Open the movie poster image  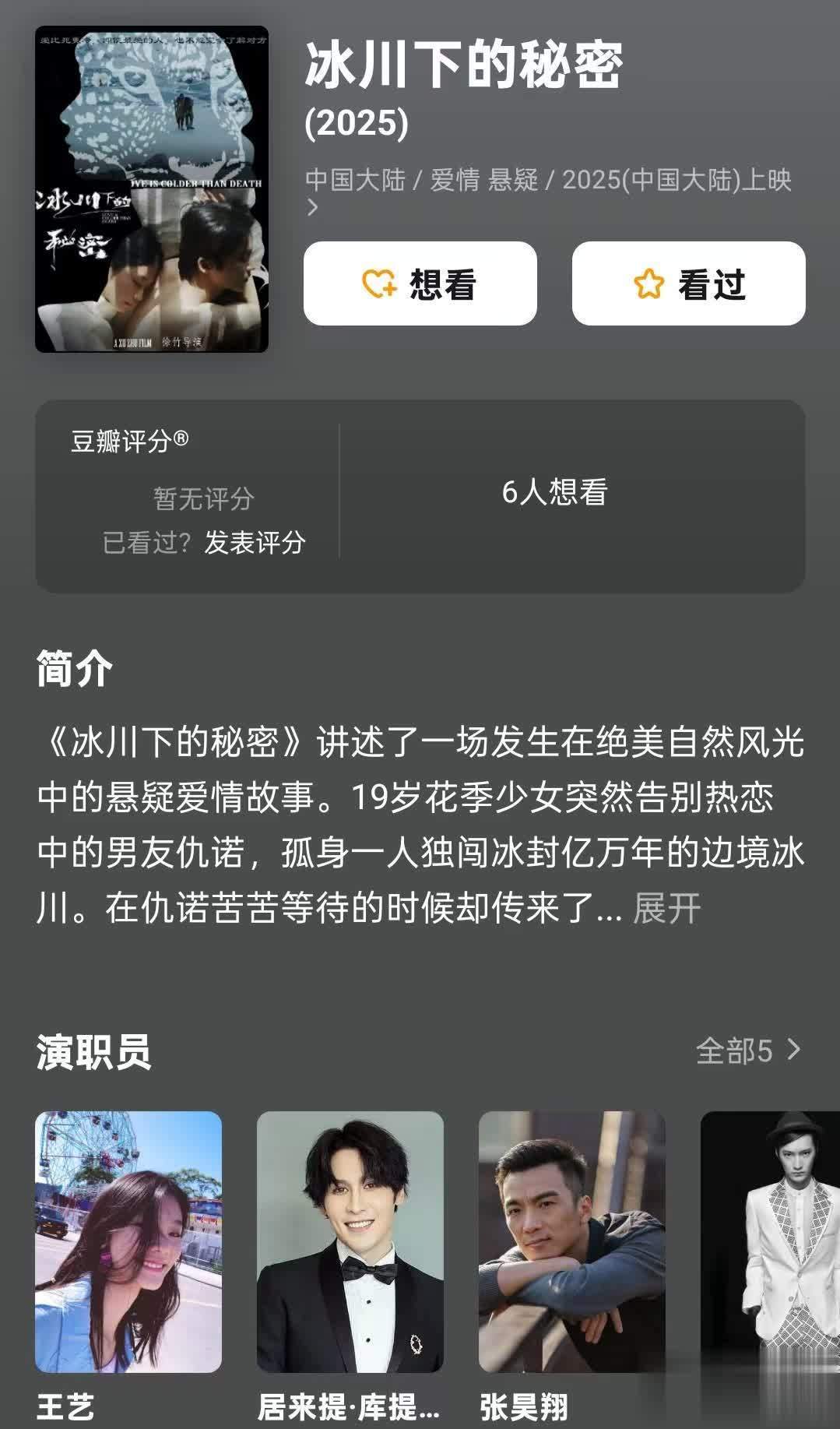click(152, 189)
